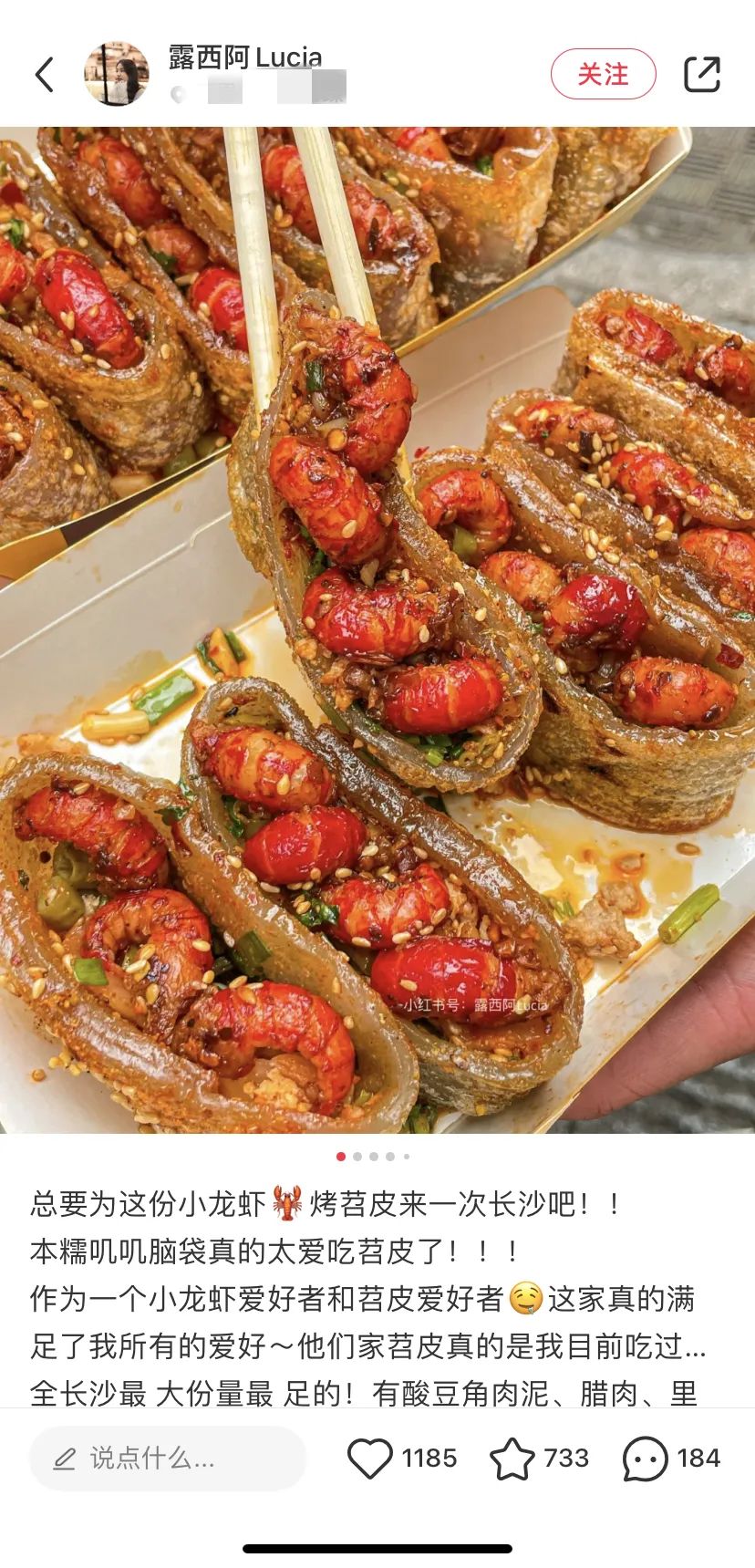Open the comments via the speech bubble icon
The width and height of the screenshot is (755, 1568).
[645, 1459]
